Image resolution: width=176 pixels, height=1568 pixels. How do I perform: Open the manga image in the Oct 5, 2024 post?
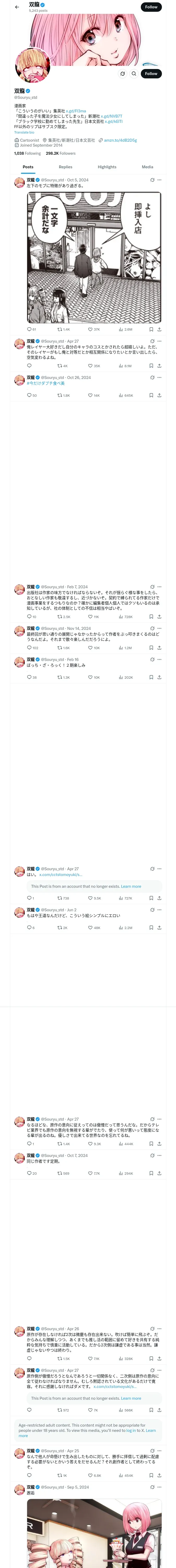tap(94, 257)
